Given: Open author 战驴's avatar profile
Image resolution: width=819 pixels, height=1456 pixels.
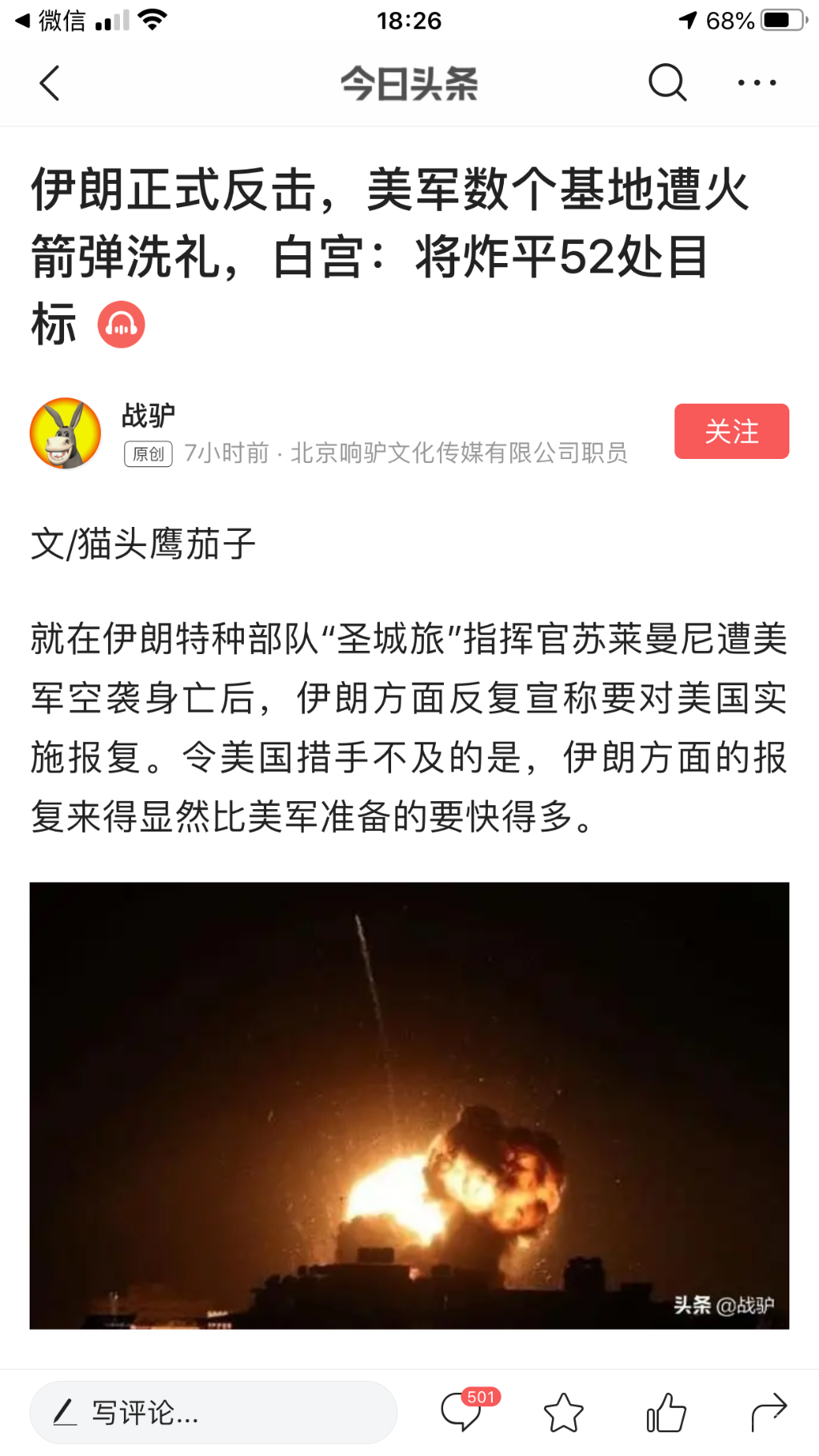Looking at the screenshot, I should (x=66, y=433).
